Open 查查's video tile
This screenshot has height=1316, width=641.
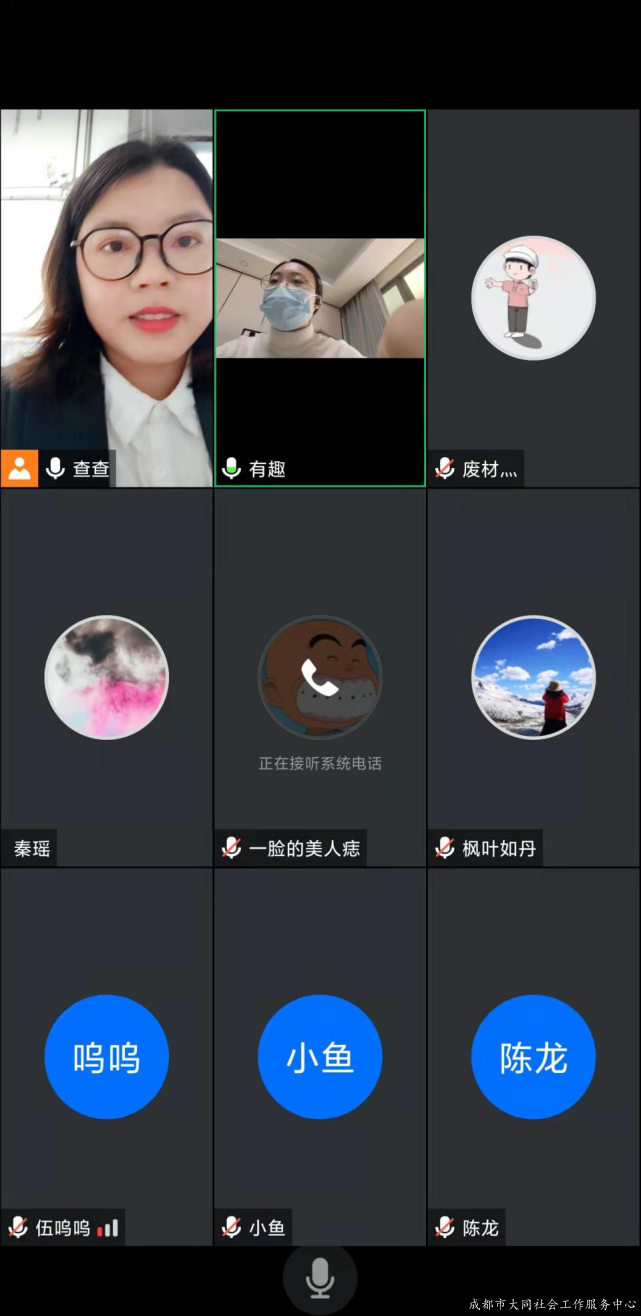106,297
